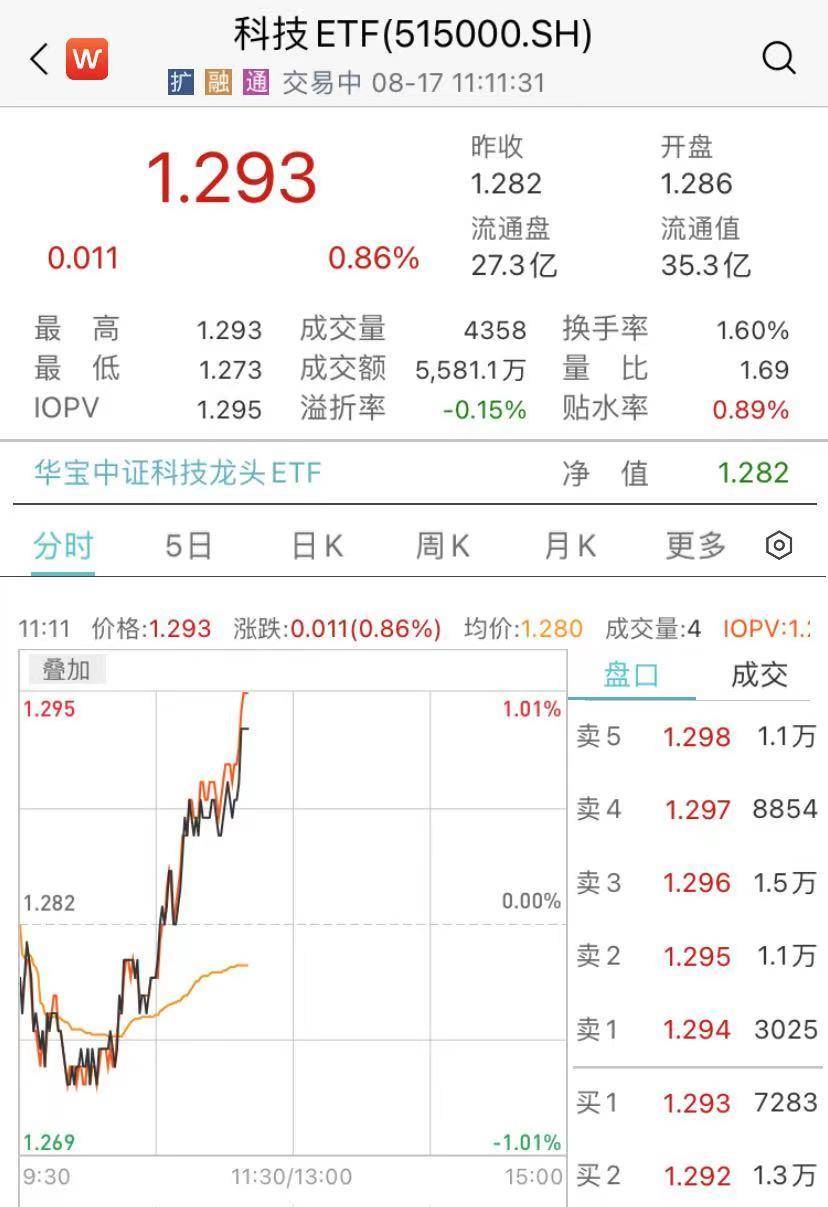Tap the back arrow to return

[37, 59]
